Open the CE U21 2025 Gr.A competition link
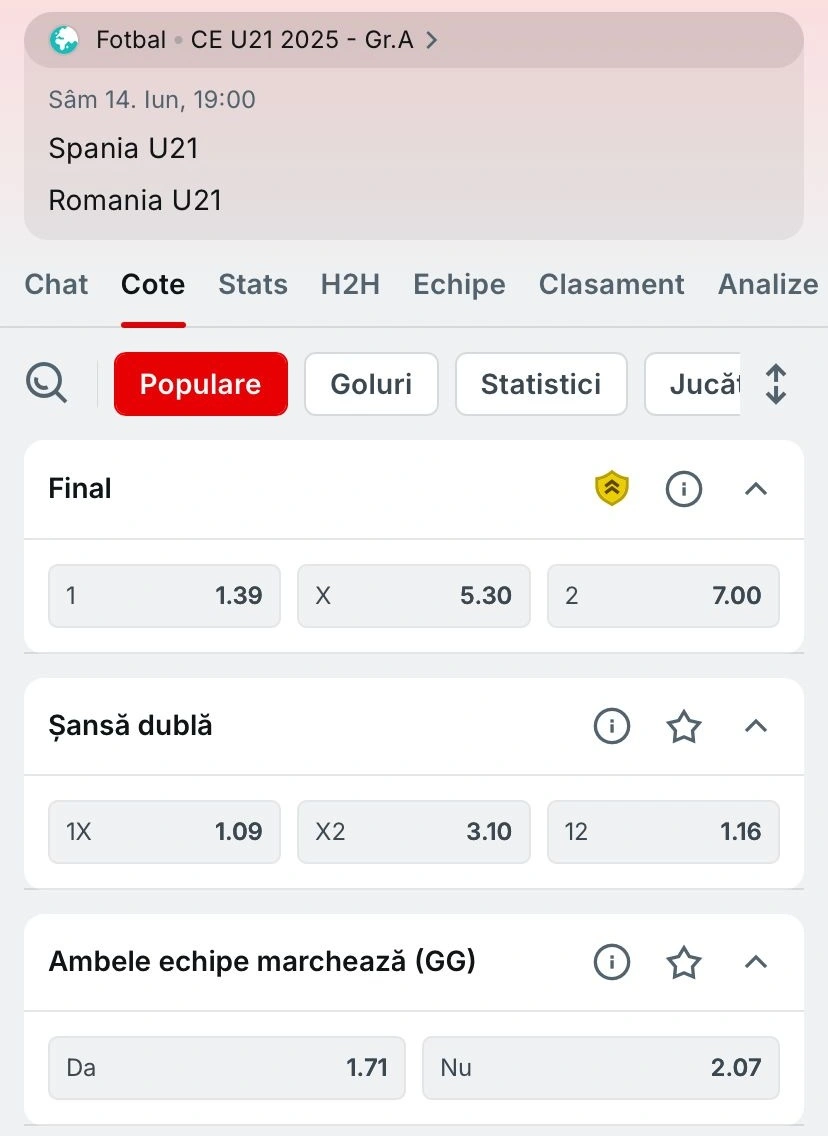 tap(300, 40)
